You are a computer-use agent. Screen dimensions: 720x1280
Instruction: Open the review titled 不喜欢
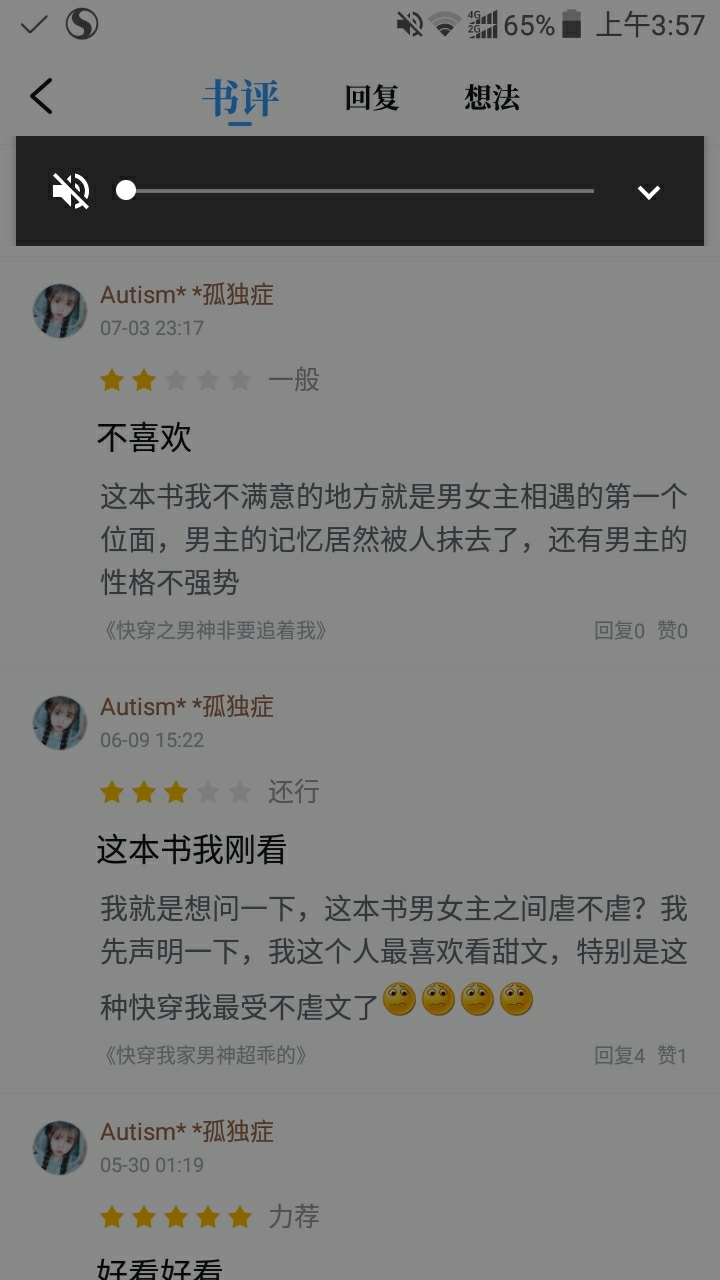pyautogui.click(x=144, y=437)
